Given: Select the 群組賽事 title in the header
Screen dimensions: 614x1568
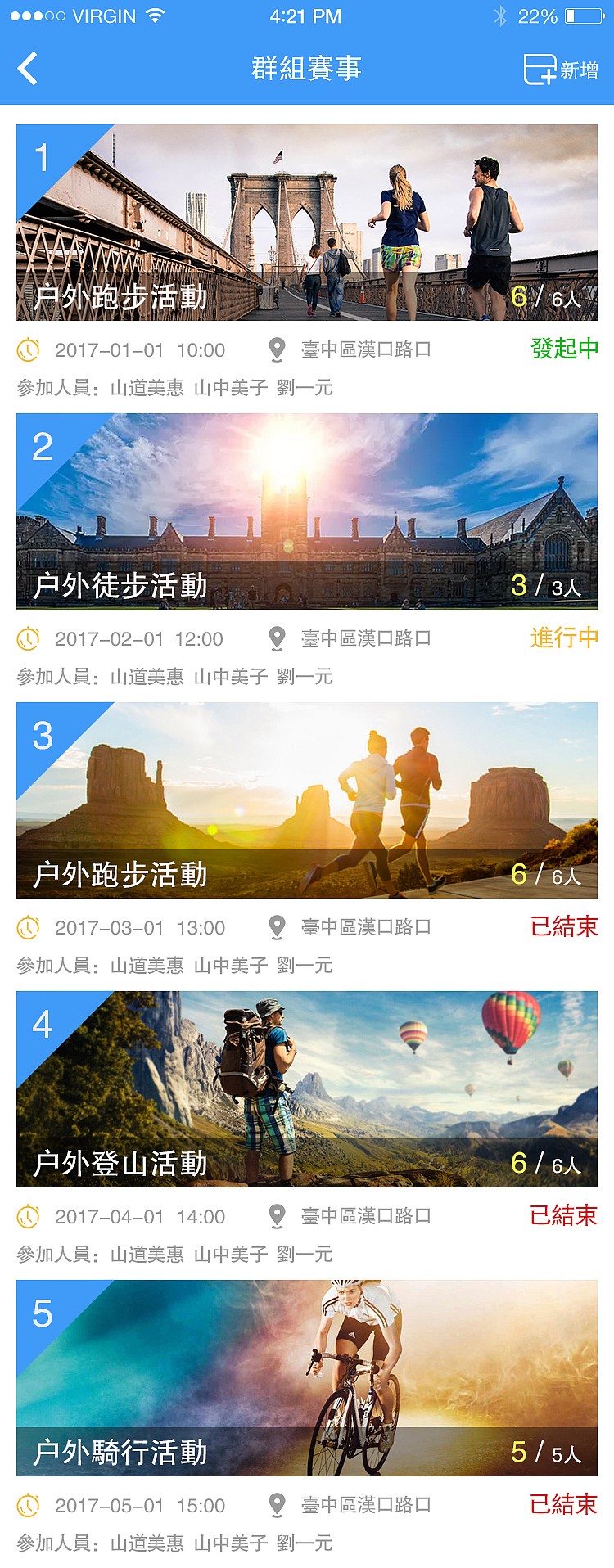Looking at the screenshot, I should (x=307, y=69).
